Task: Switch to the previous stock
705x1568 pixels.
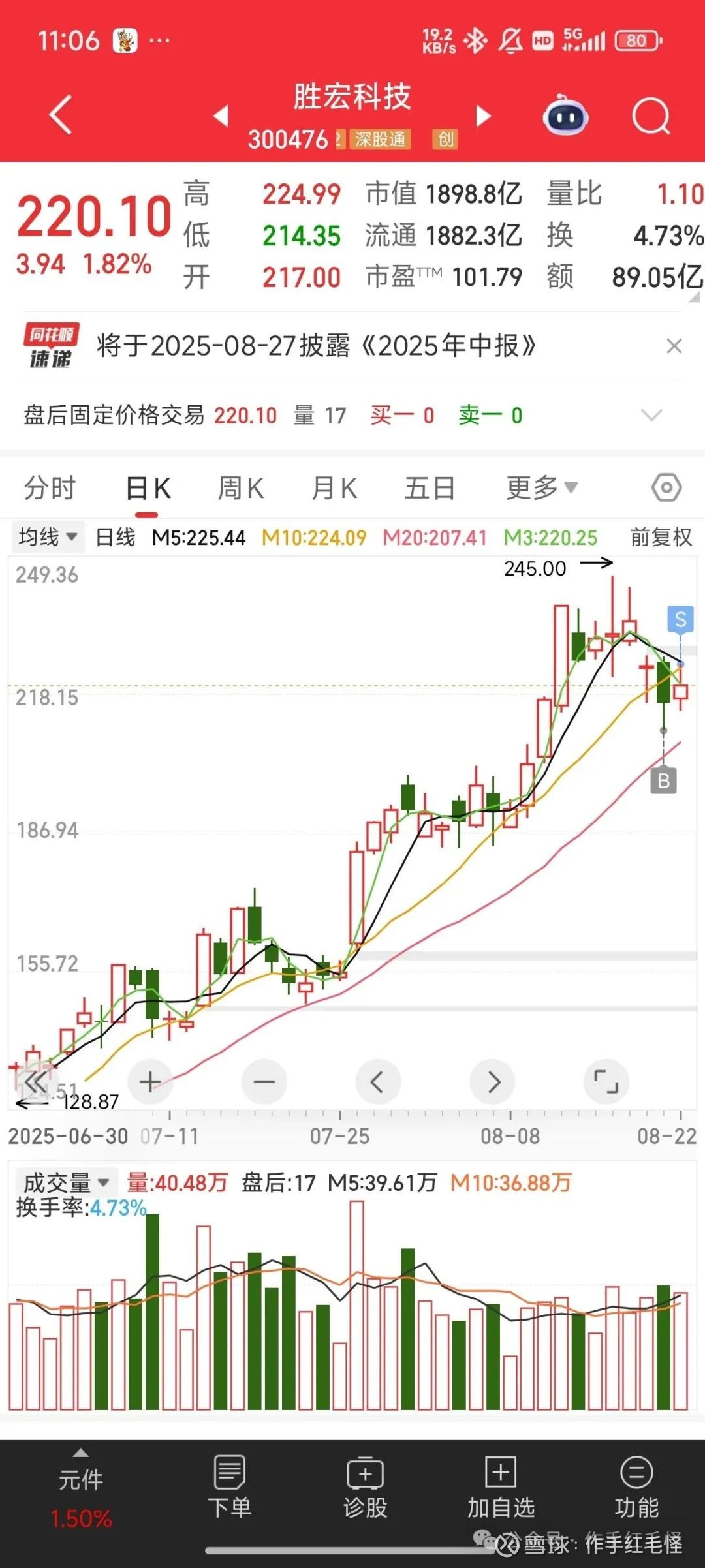Action: pyautogui.click(x=221, y=116)
